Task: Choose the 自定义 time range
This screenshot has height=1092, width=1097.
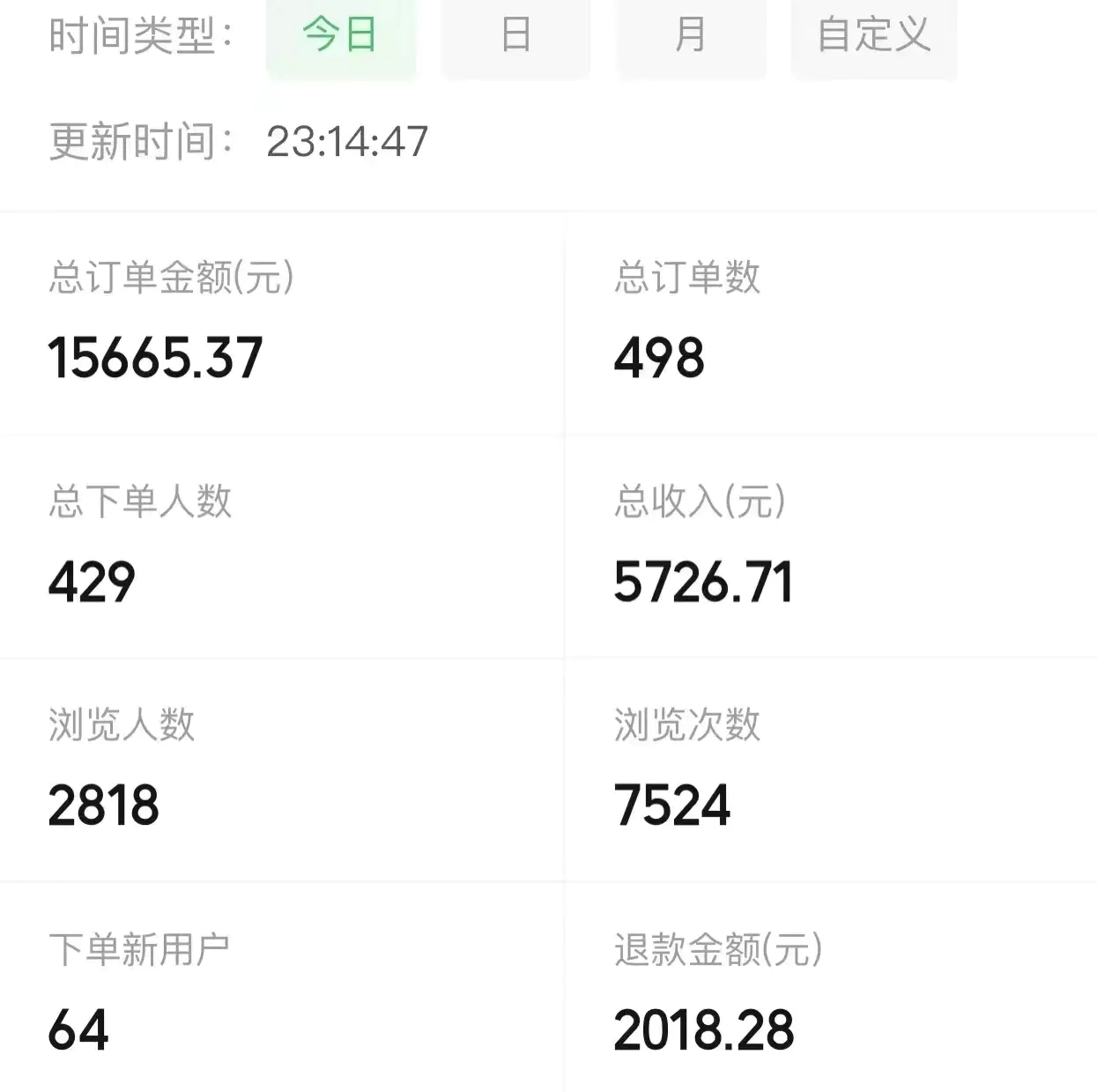Action: pyautogui.click(x=873, y=36)
